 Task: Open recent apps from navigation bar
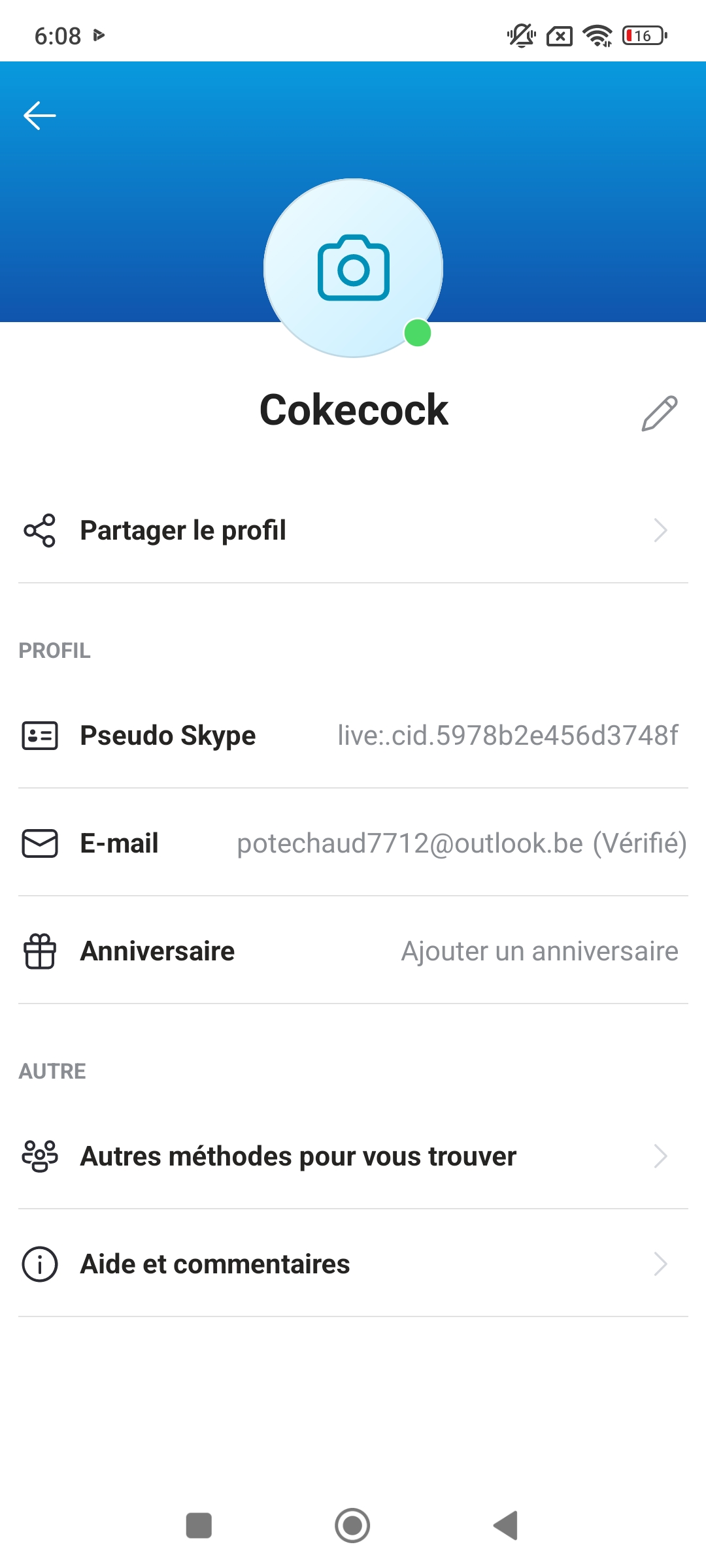point(199,1526)
